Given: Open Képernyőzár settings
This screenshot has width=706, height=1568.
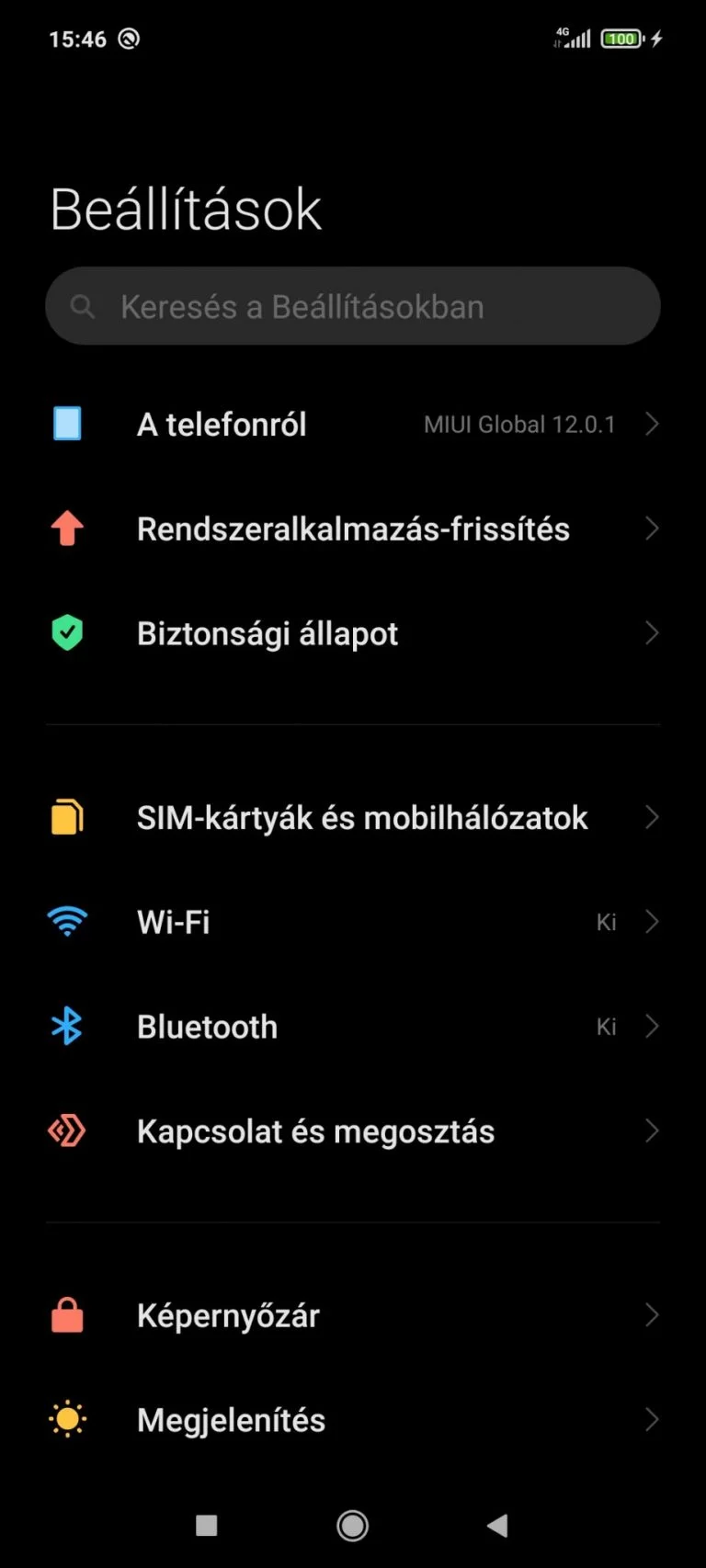Looking at the screenshot, I should (353, 1315).
